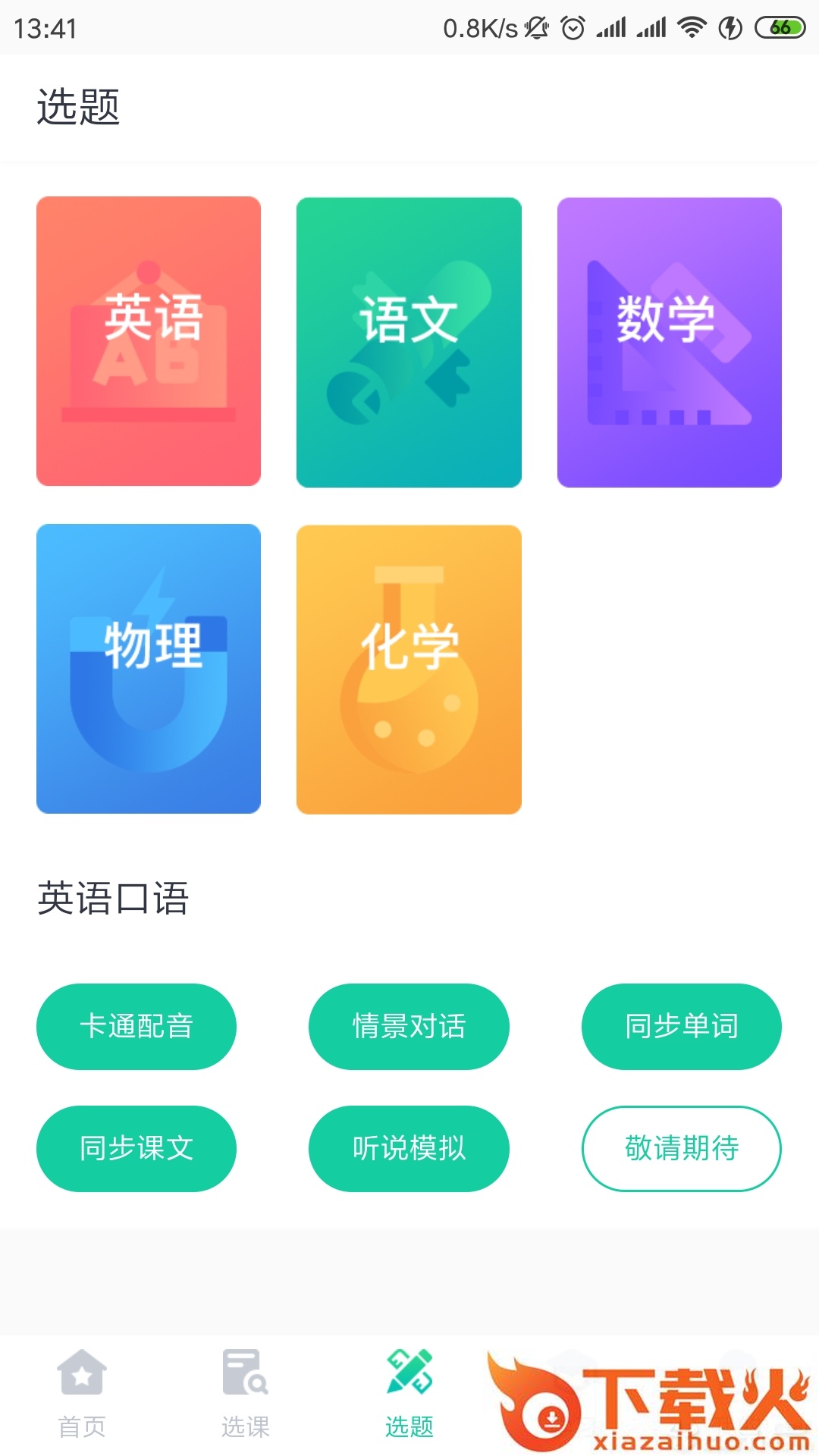Screen dimensions: 819x1456
Task: Open the 化学 Chemistry subject card
Action: 409,667
